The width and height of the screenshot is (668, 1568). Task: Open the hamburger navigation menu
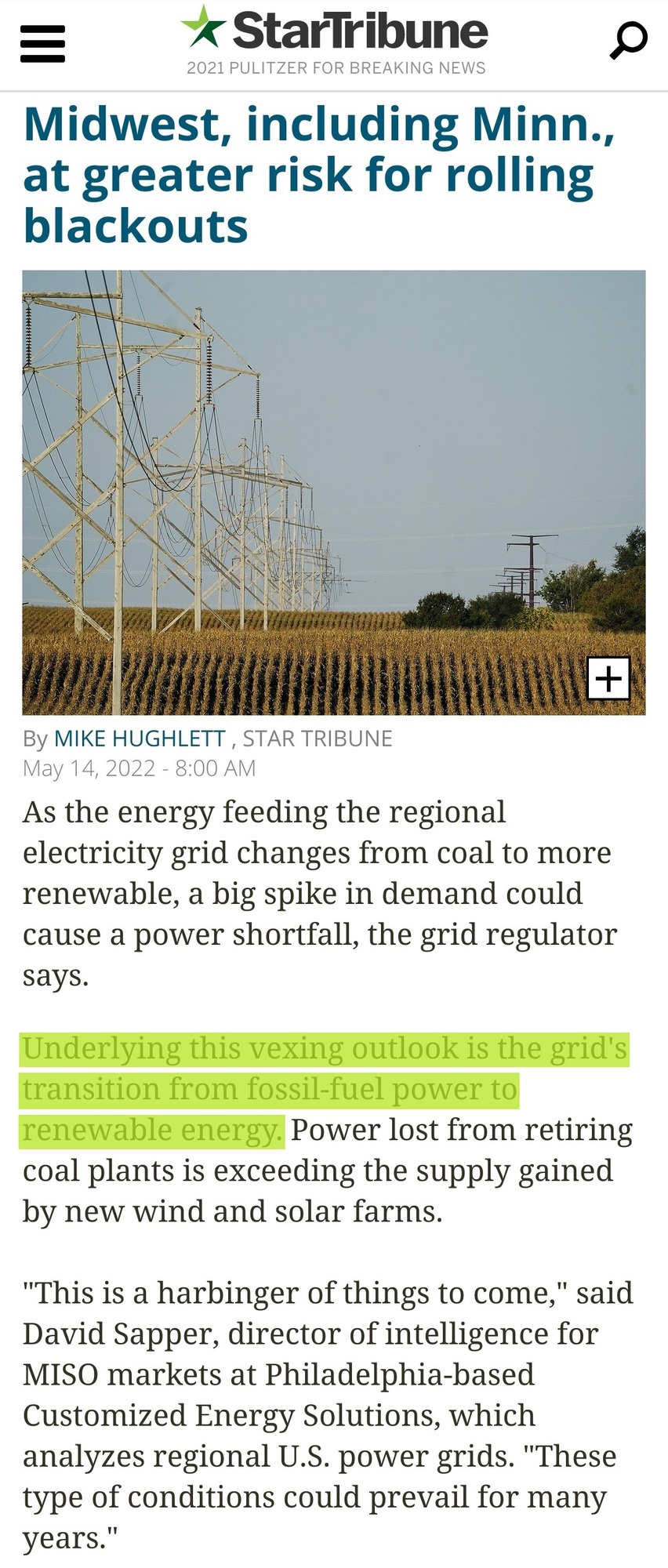click(x=42, y=44)
